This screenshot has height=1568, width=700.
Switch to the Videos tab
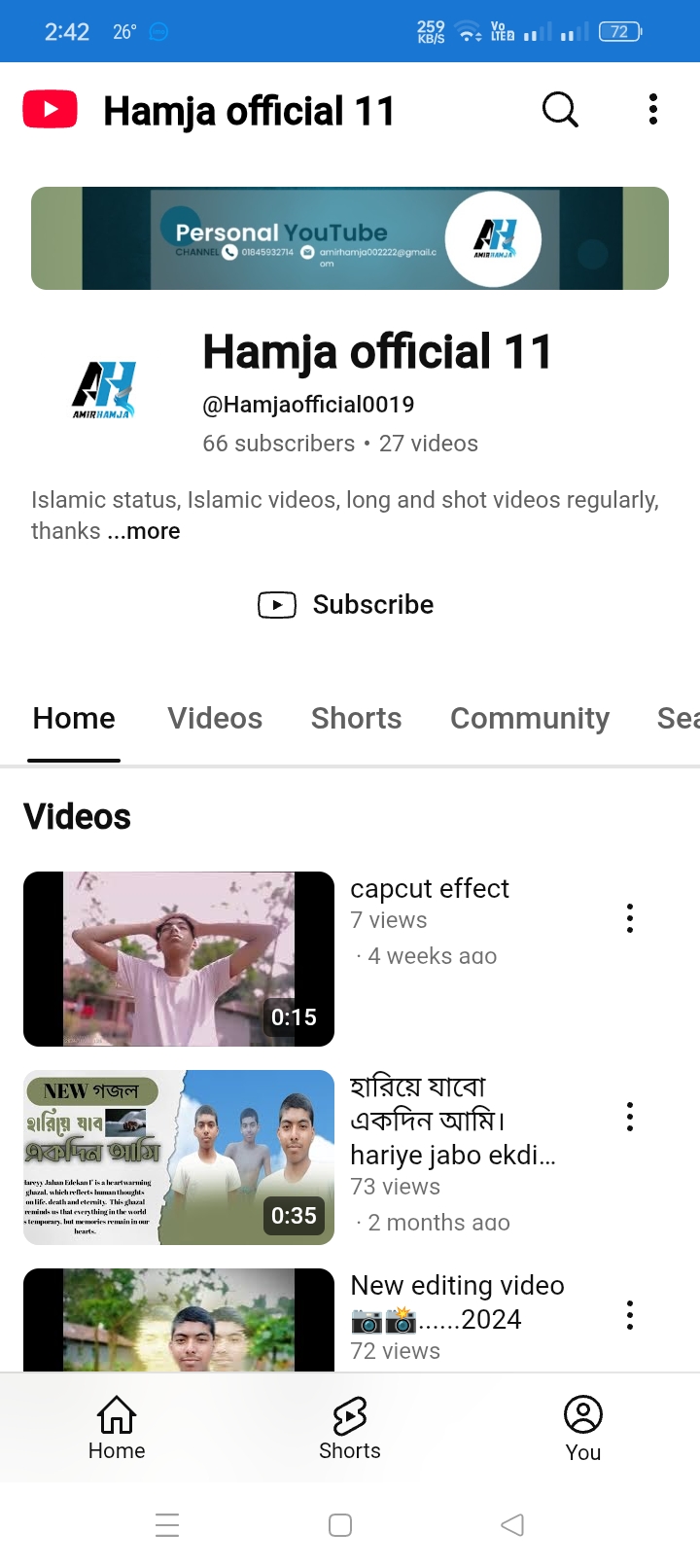coord(215,718)
